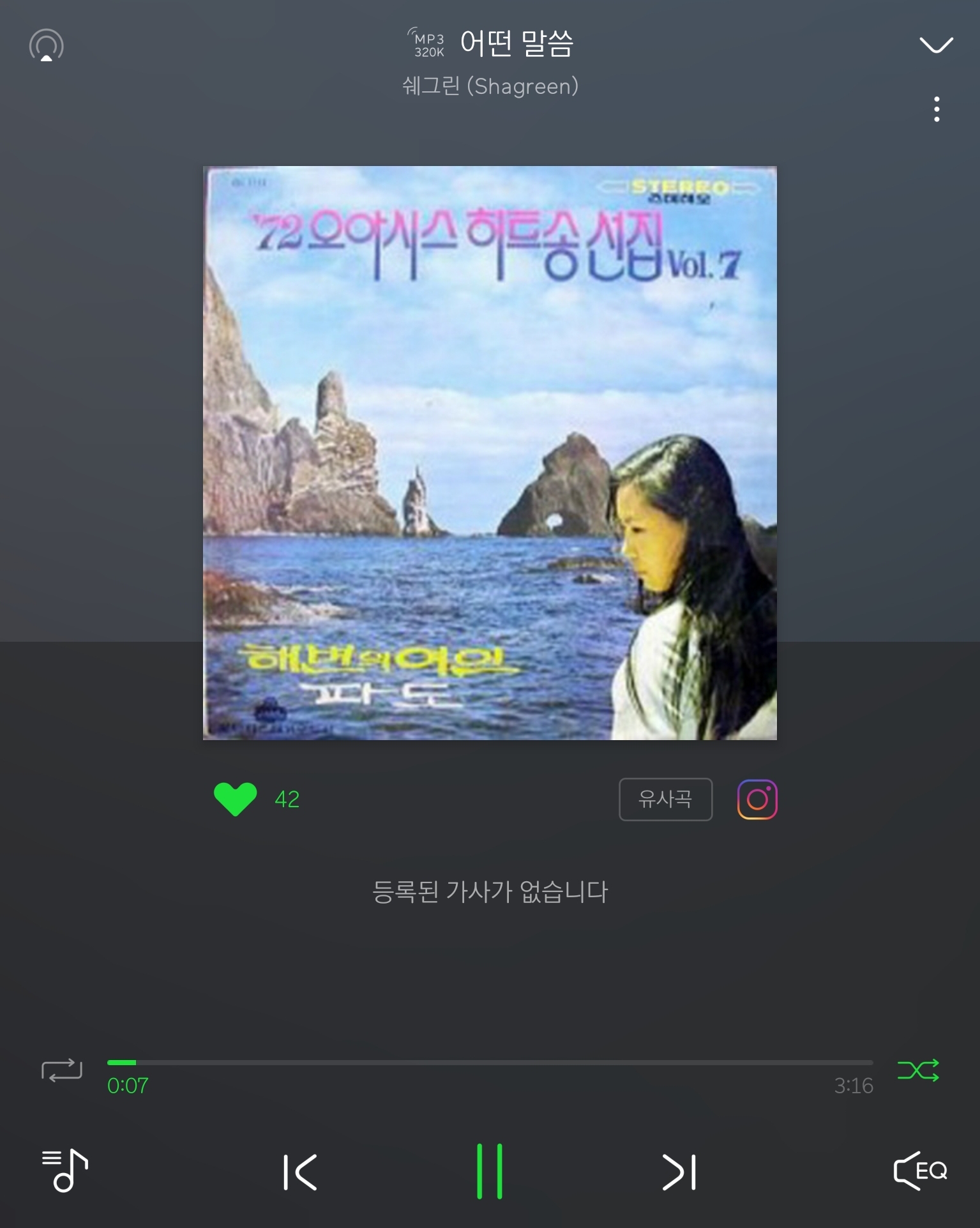Collapse the player with the down chevron
980x1228 pixels.
[x=936, y=45]
